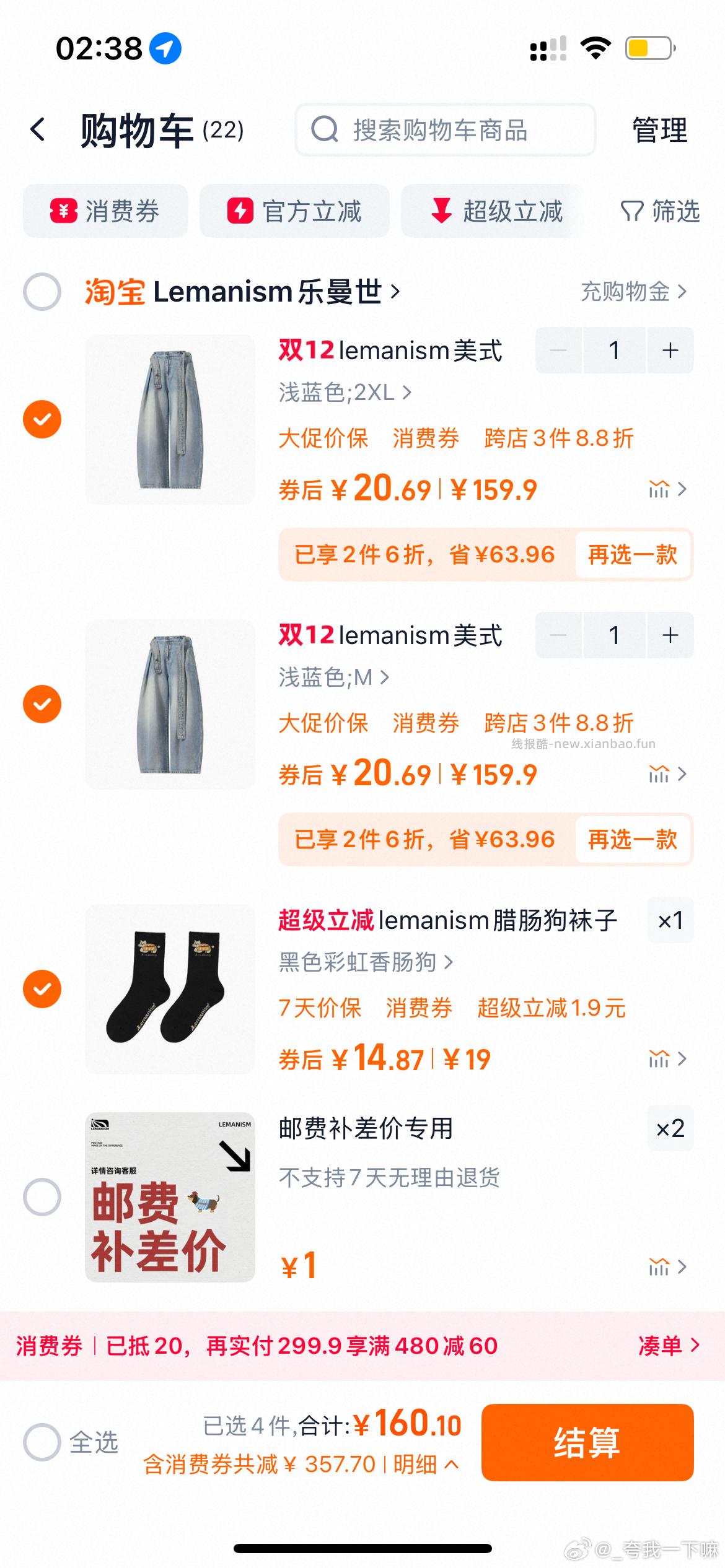Increase 2XL jeans quantity with plus stepper
This screenshot has width=725, height=1568.
669,351
